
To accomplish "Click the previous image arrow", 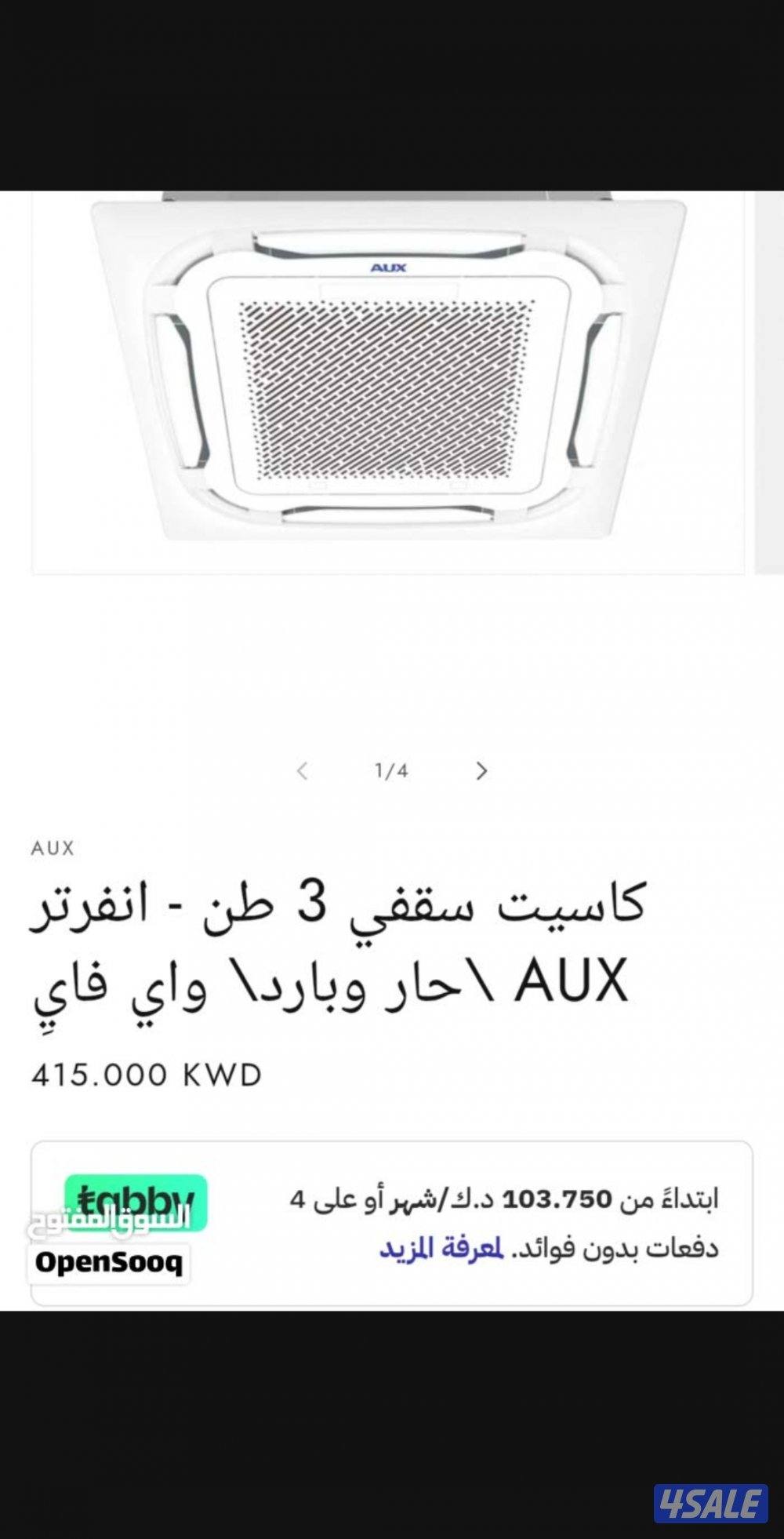I will 302,771.
